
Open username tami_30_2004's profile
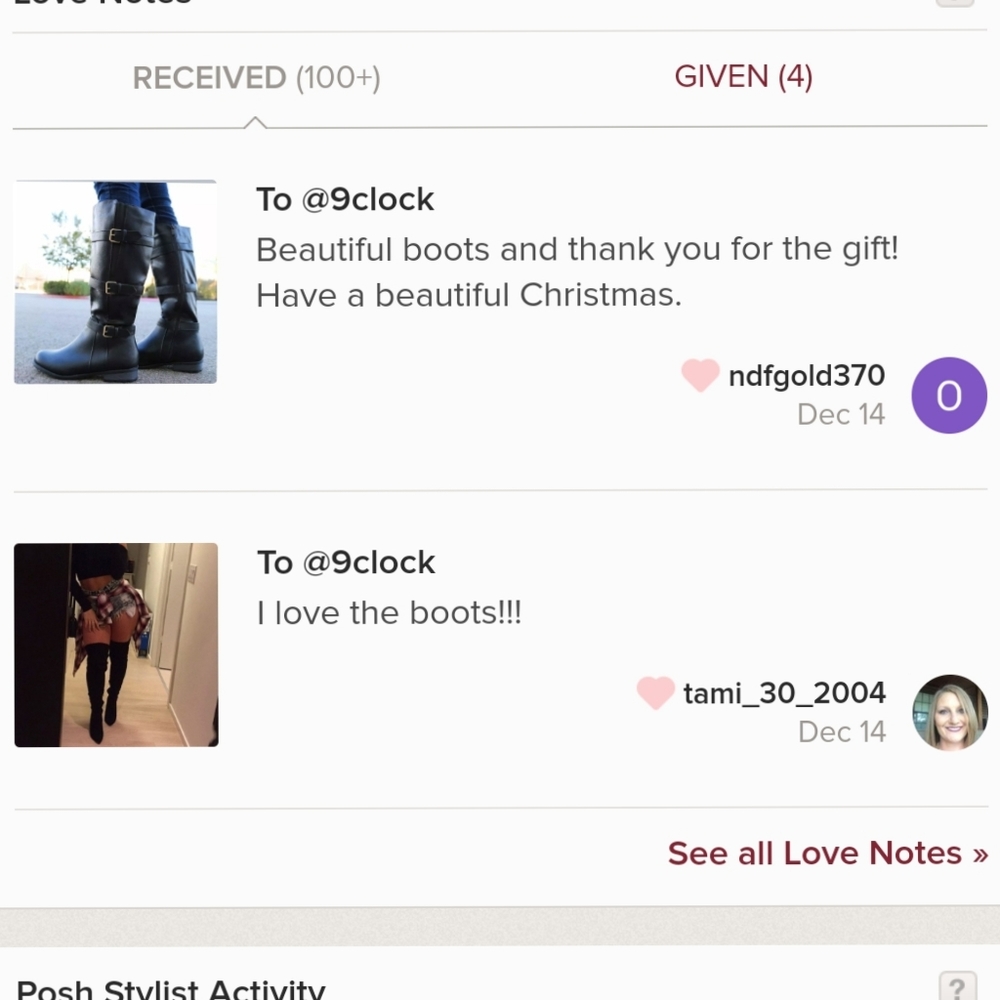(x=784, y=693)
